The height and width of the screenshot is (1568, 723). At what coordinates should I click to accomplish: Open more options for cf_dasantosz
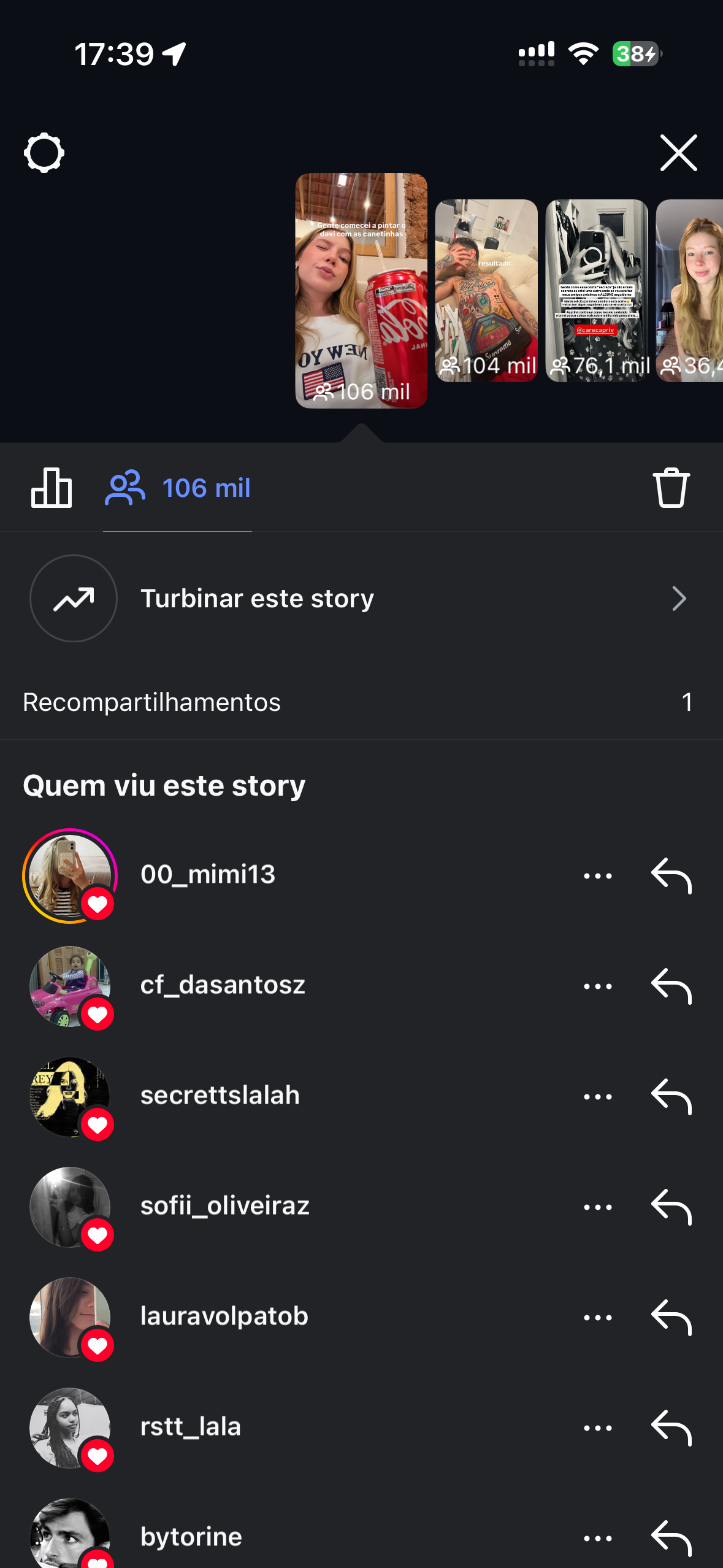597,986
